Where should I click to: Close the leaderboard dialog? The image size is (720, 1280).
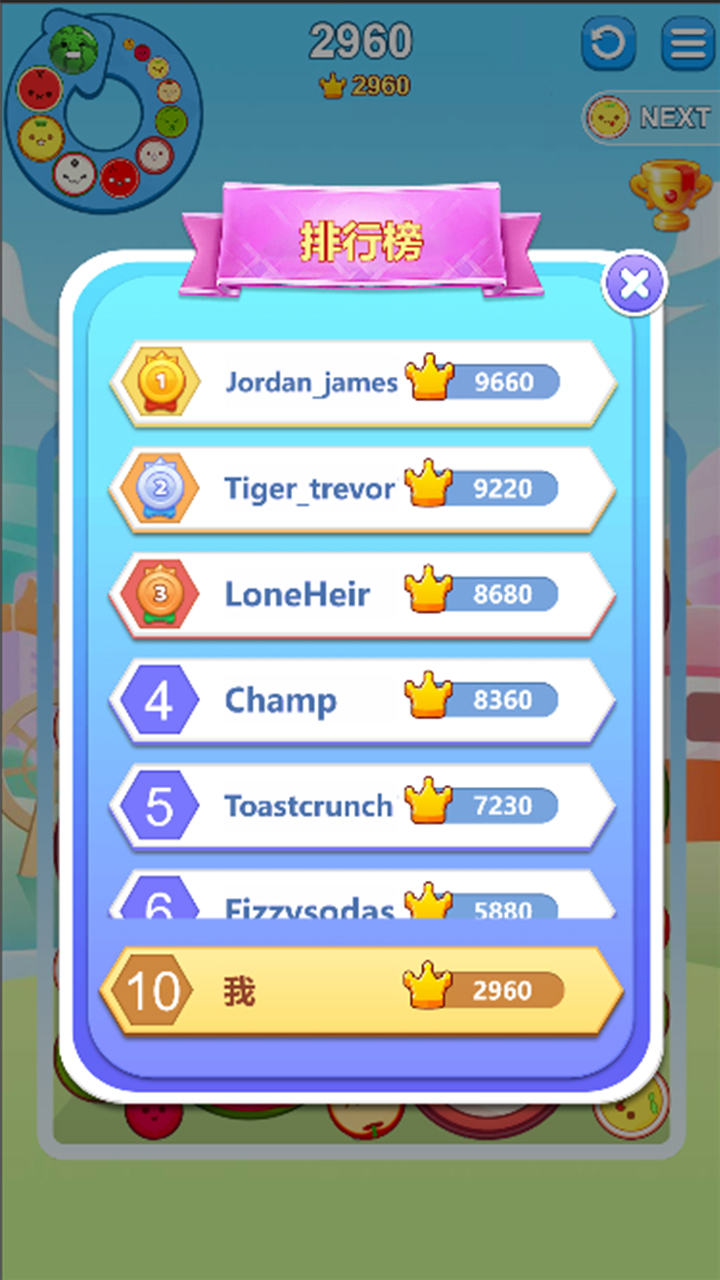coord(634,285)
